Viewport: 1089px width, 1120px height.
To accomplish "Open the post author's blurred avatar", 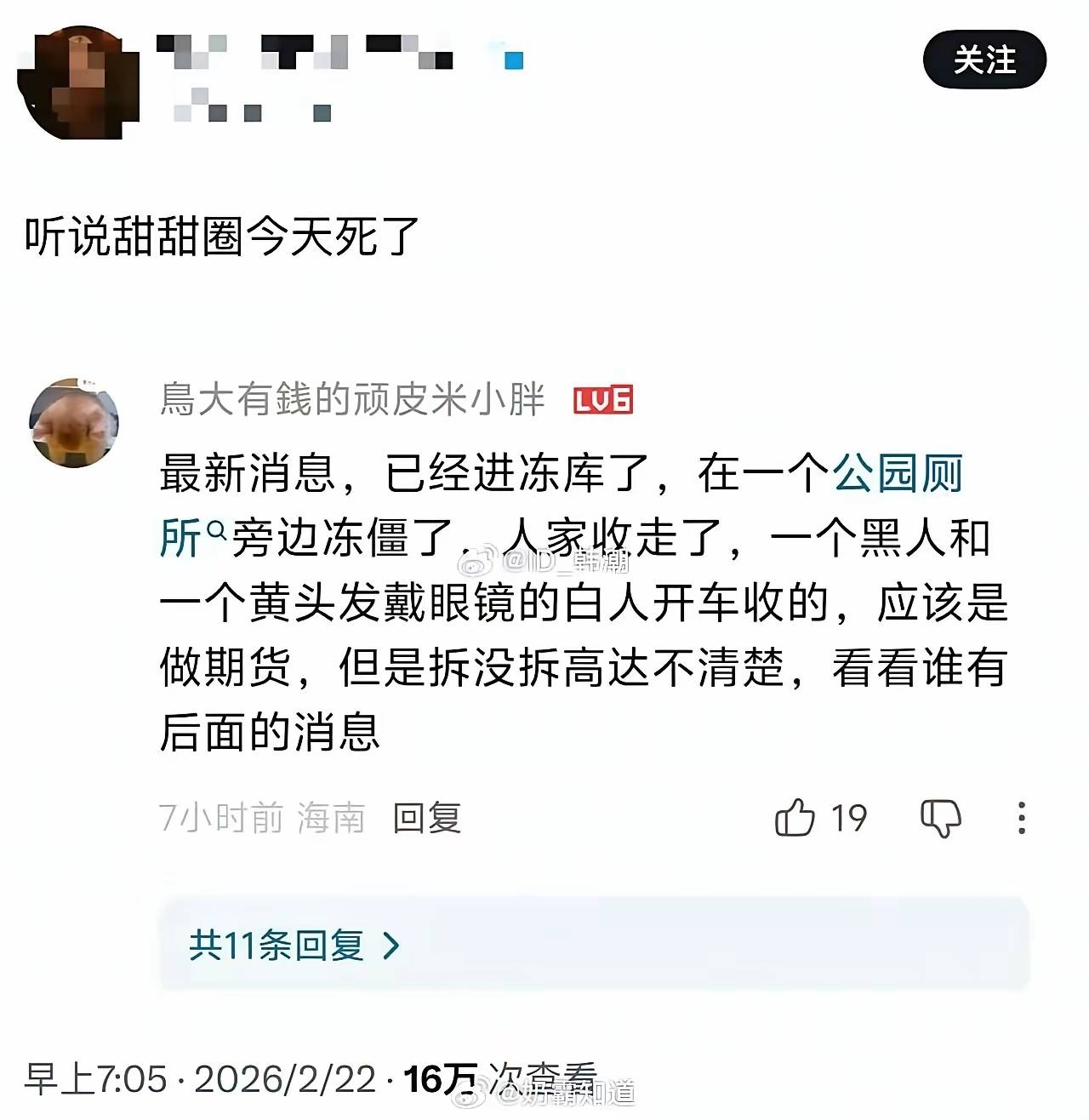I will pyautogui.click(x=77, y=83).
